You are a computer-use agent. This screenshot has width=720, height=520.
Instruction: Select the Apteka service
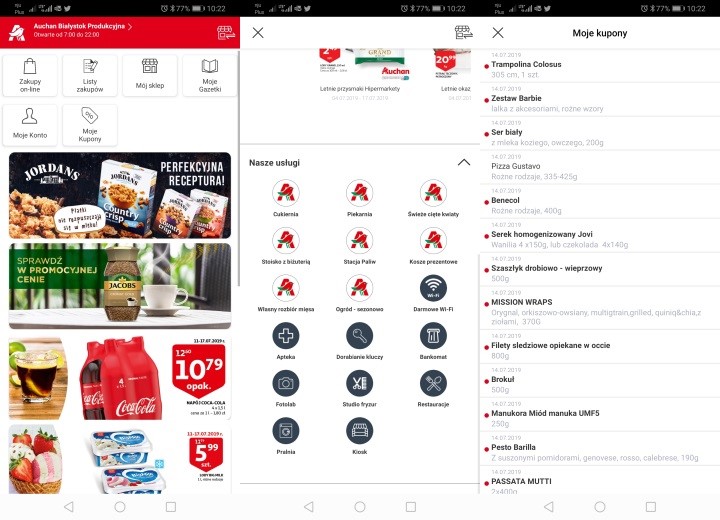(286, 340)
